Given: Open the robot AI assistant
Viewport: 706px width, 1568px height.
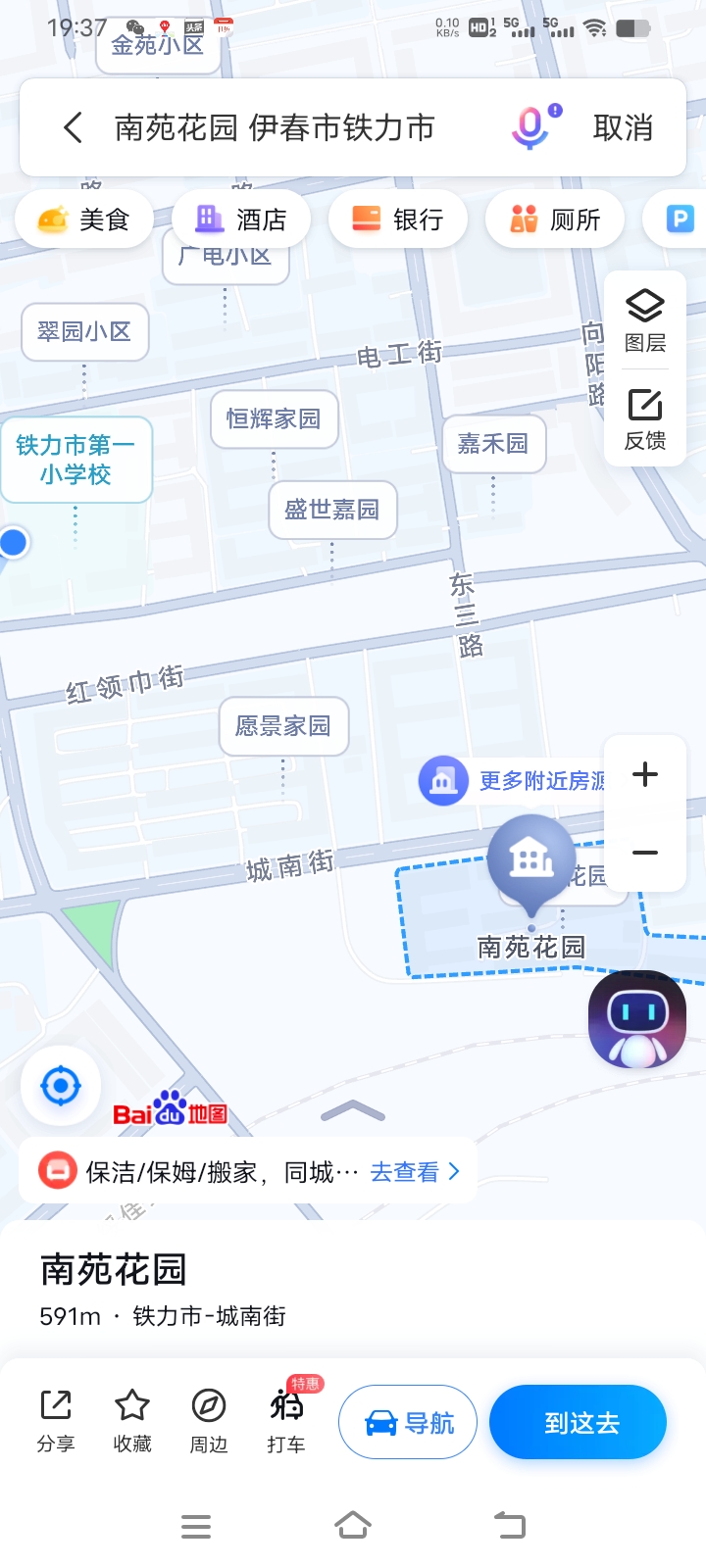Looking at the screenshot, I should pyautogui.click(x=637, y=1019).
